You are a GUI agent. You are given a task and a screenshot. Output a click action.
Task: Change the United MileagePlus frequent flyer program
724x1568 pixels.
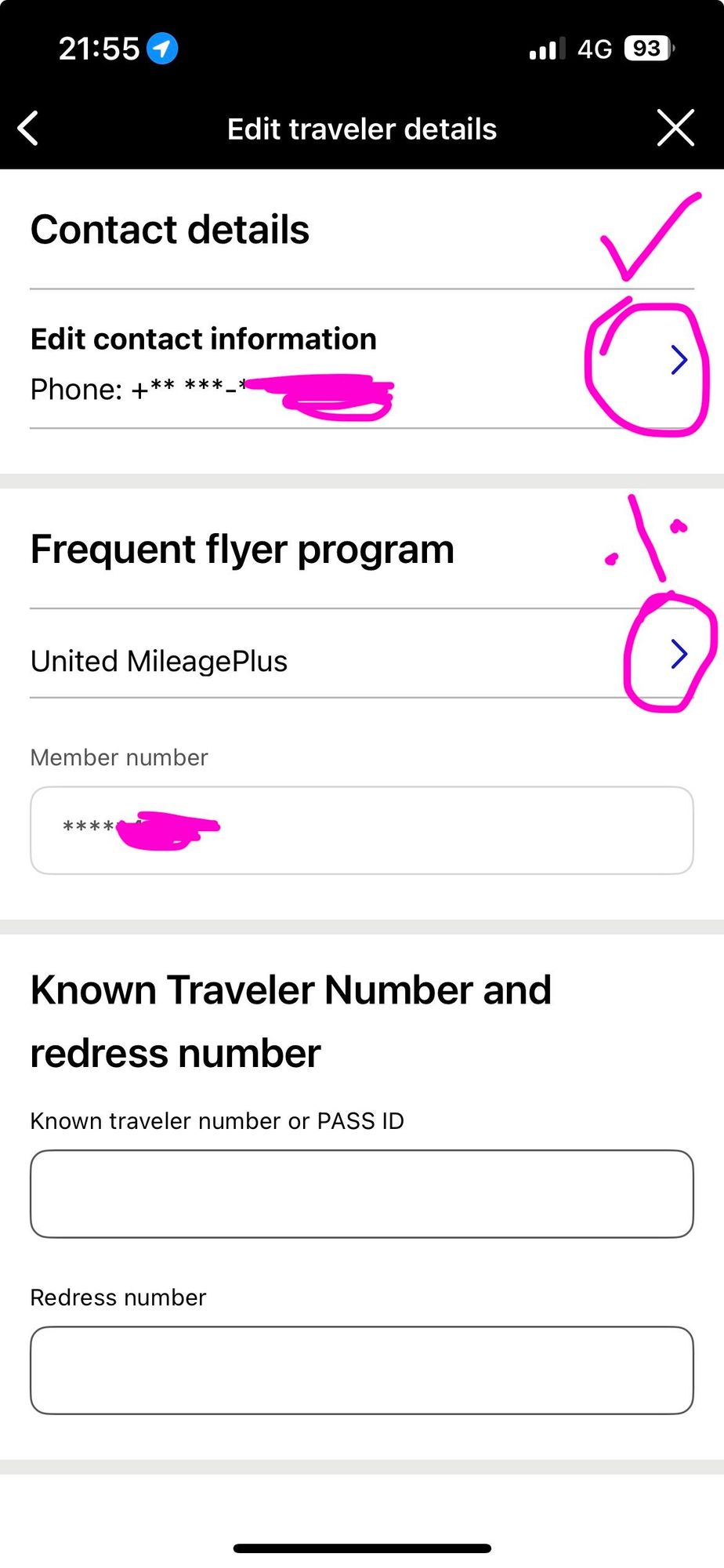tap(362, 654)
